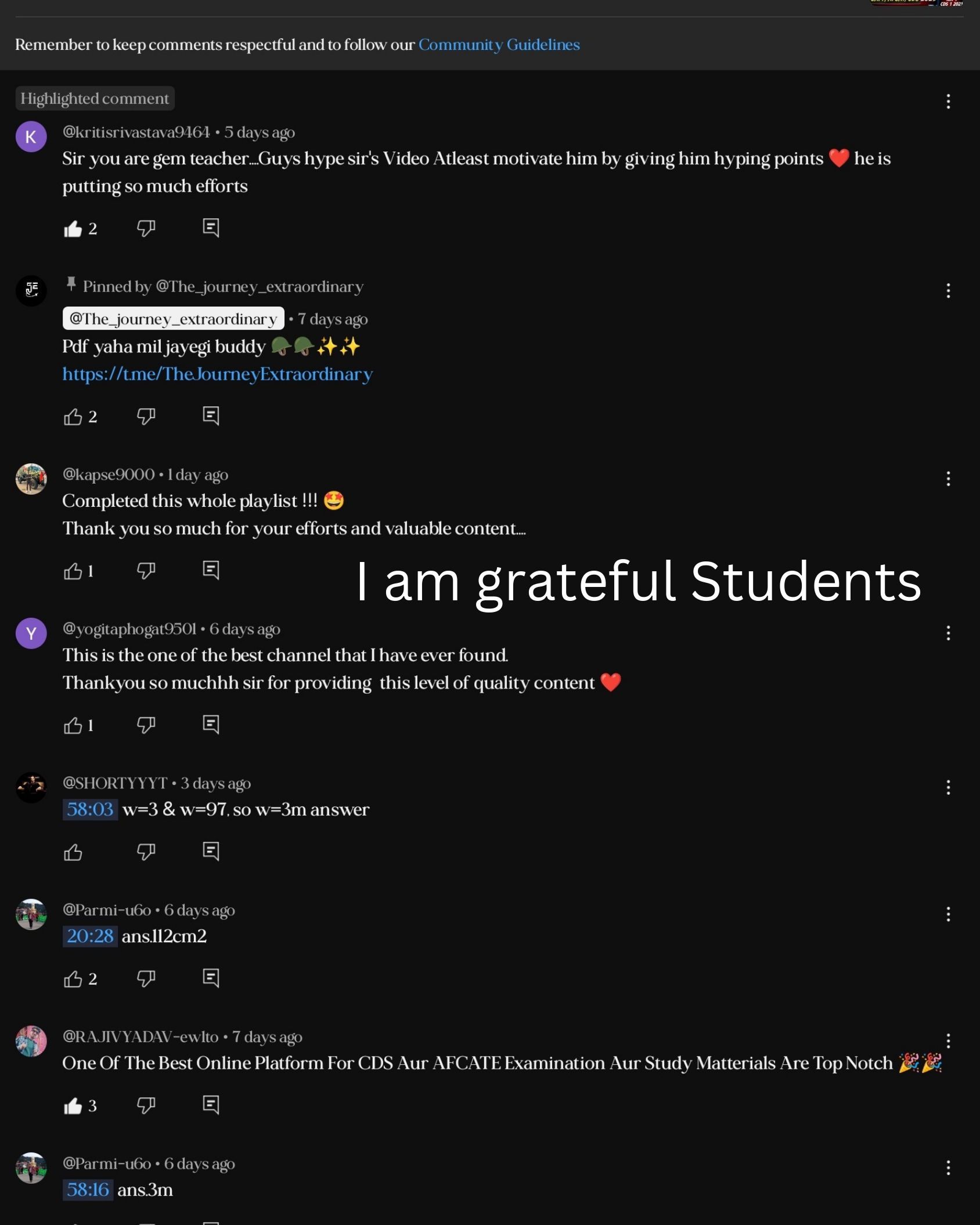Reply to @kapse9000's comment
Image resolution: width=980 pixels, height=1225 pixels.
[x=211, y=570]
